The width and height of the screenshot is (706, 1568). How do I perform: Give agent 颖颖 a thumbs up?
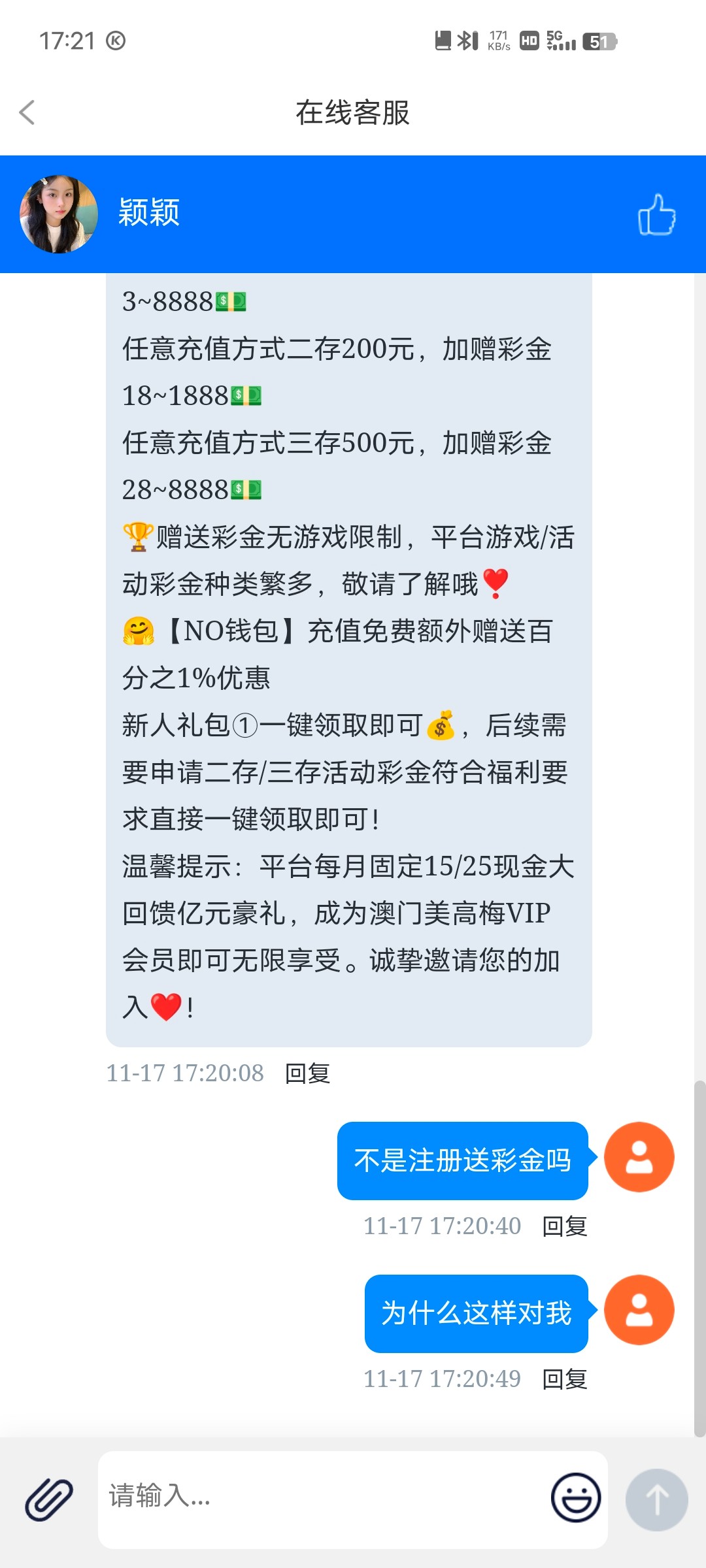(x=656, y=214)
